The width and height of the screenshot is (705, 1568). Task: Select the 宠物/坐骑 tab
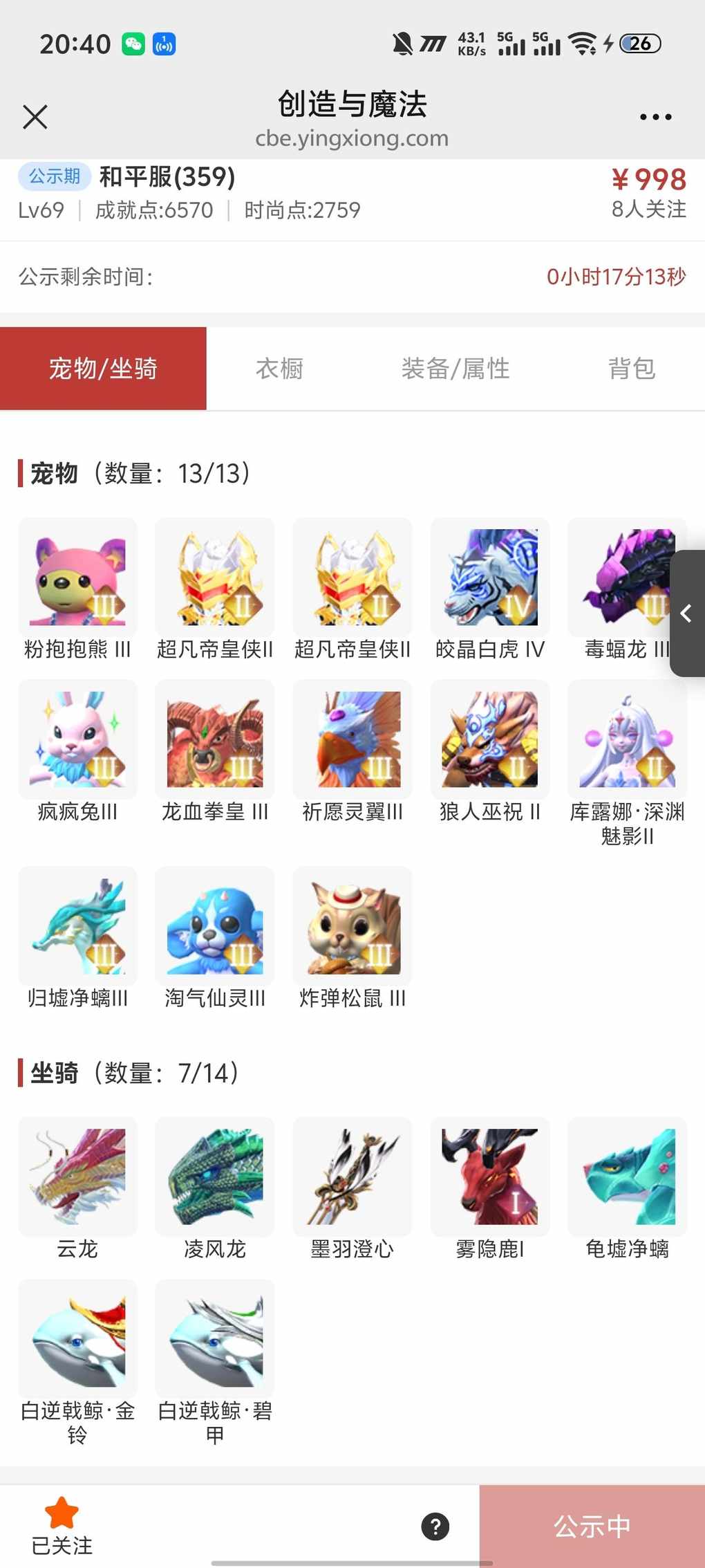(x=103, y=369)
